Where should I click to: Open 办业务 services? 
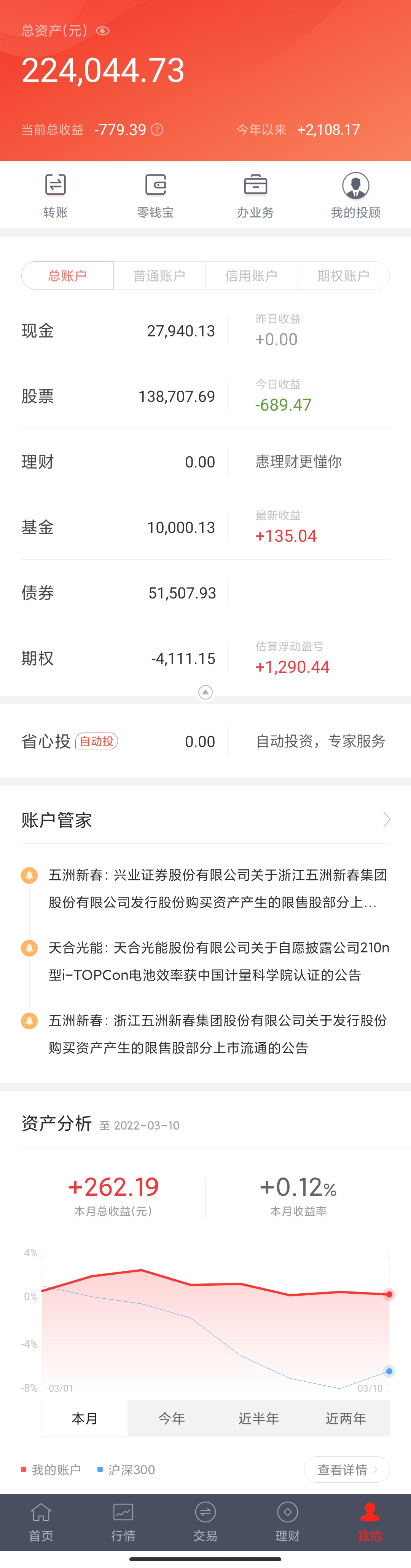tap(255, 195)
